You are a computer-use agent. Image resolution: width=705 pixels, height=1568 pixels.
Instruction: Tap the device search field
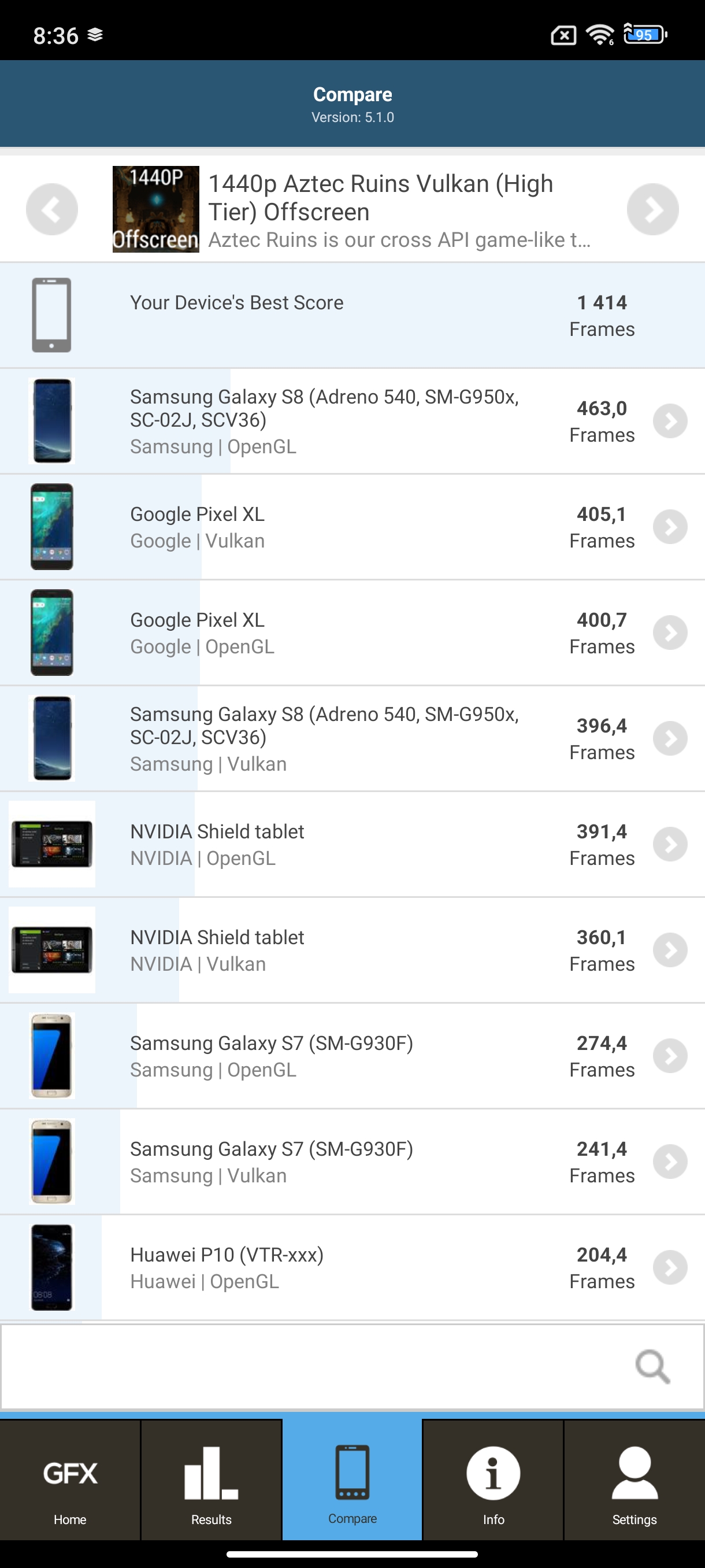tap(316, 1367)
